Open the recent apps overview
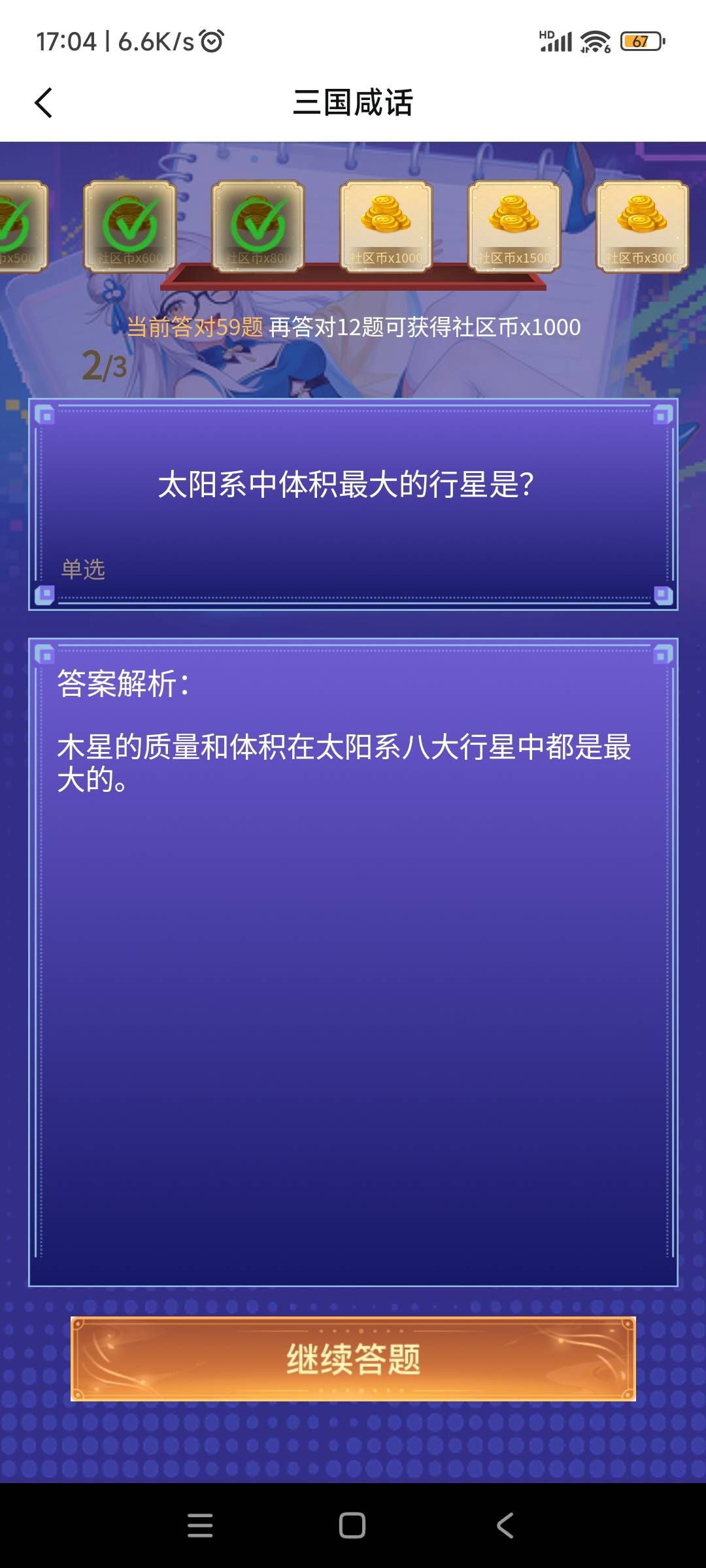706x1568 pixels. 200,1526
